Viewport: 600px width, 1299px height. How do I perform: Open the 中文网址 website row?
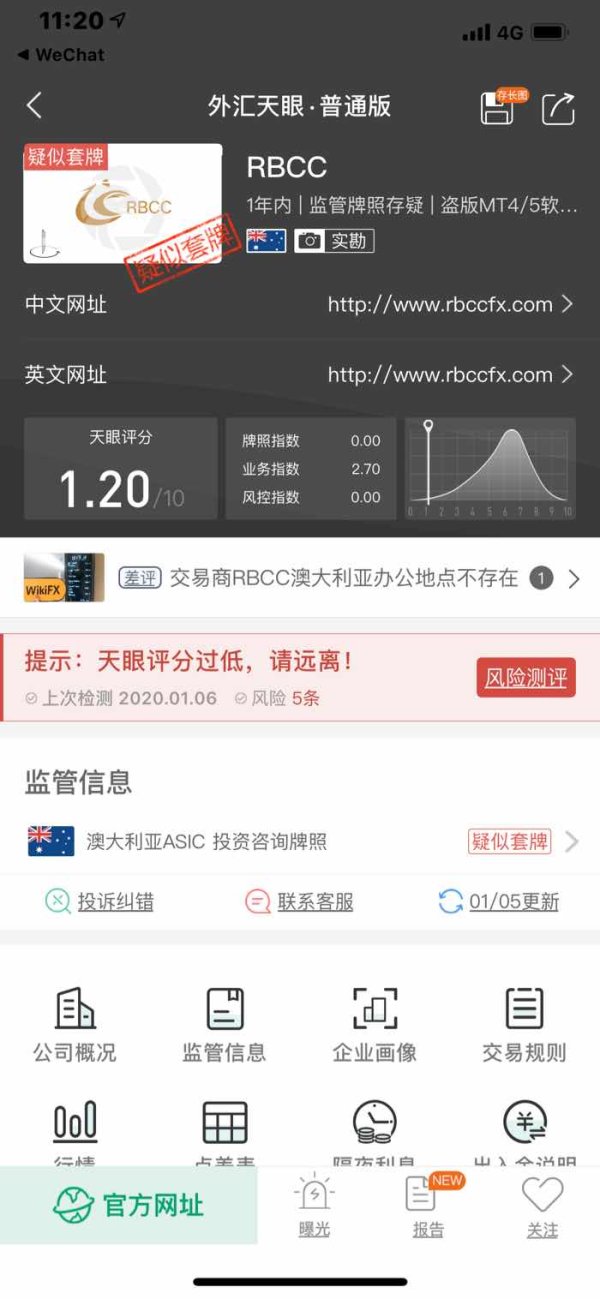[300, 304]
